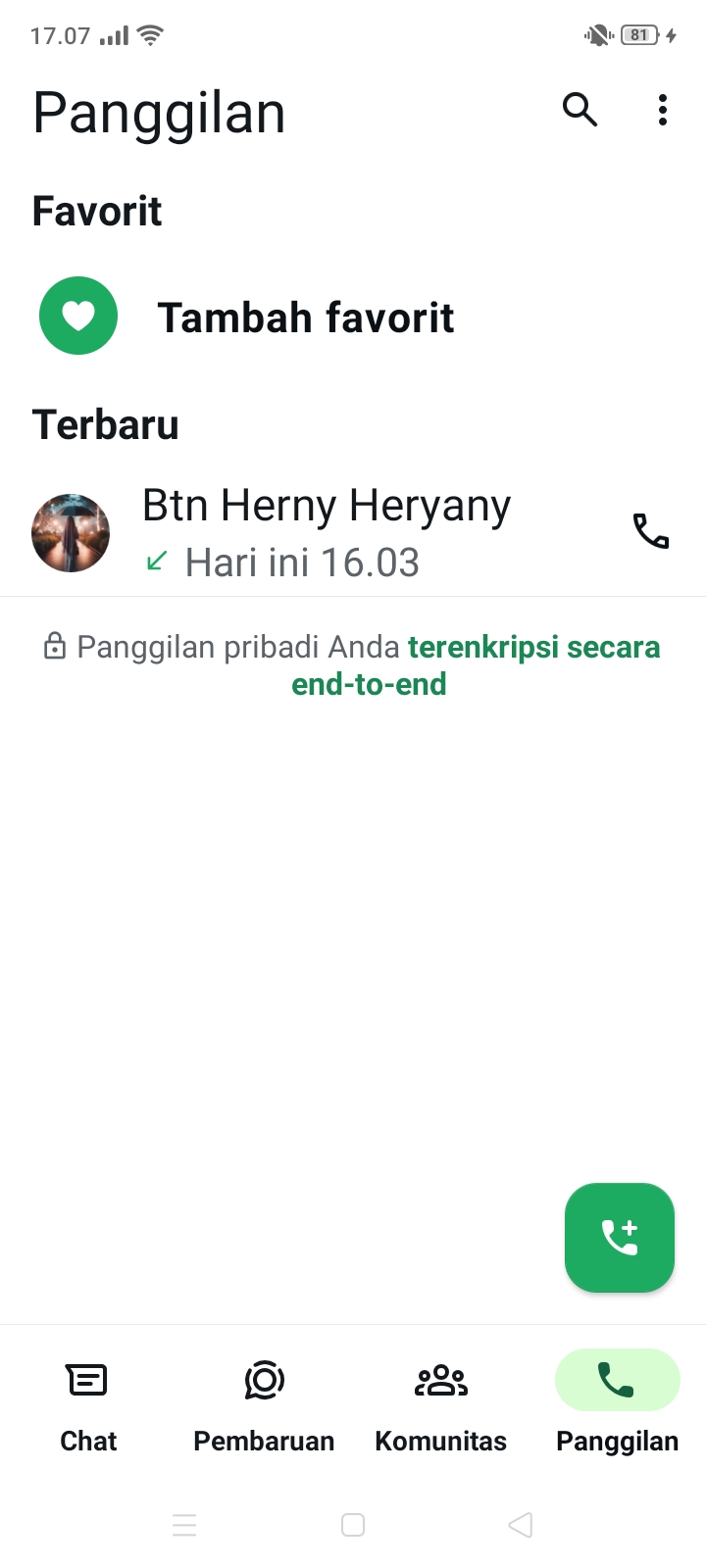Open call details for Btn Herny Heryany
The height and width of the screenshot is (1568, 706).
(327, 533)
